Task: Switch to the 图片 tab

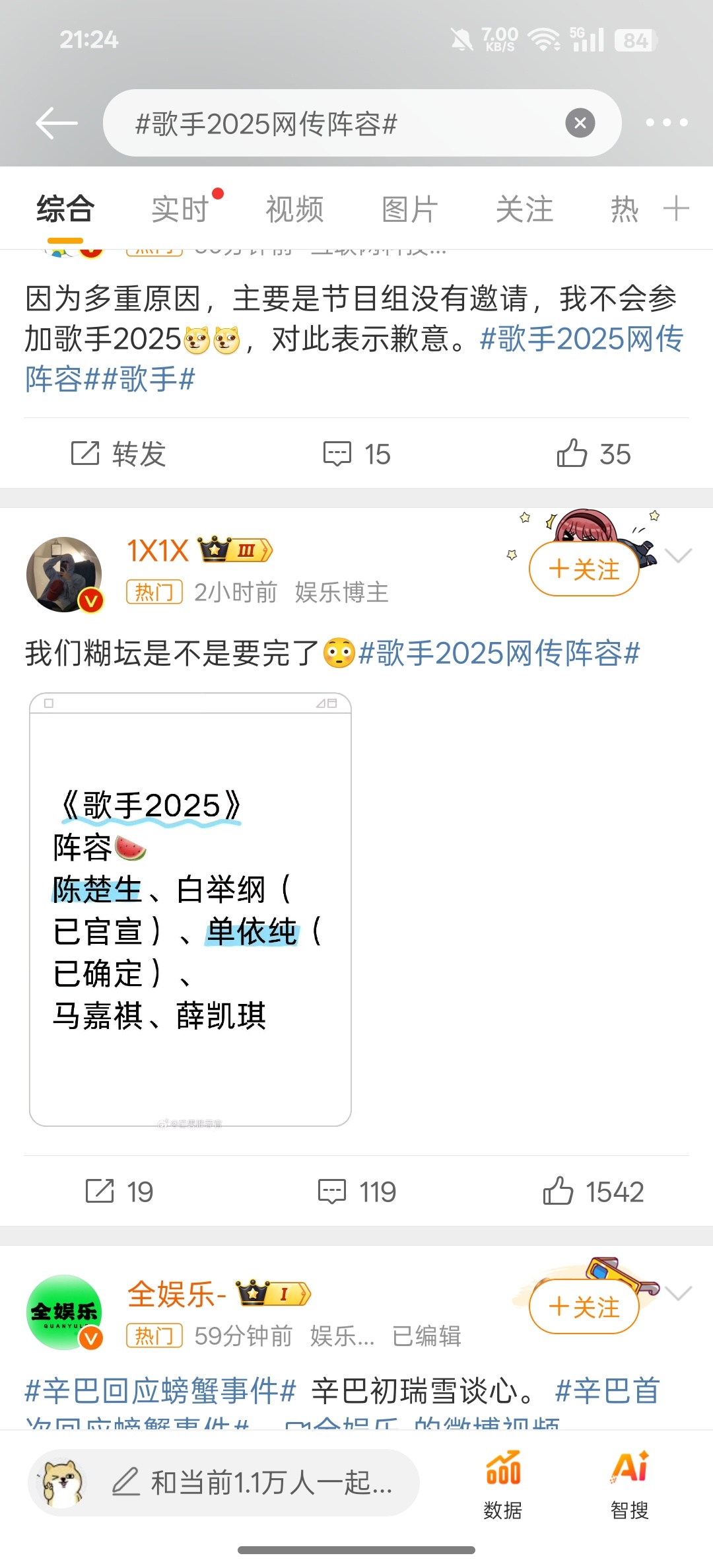Action: tap(409, 209)
